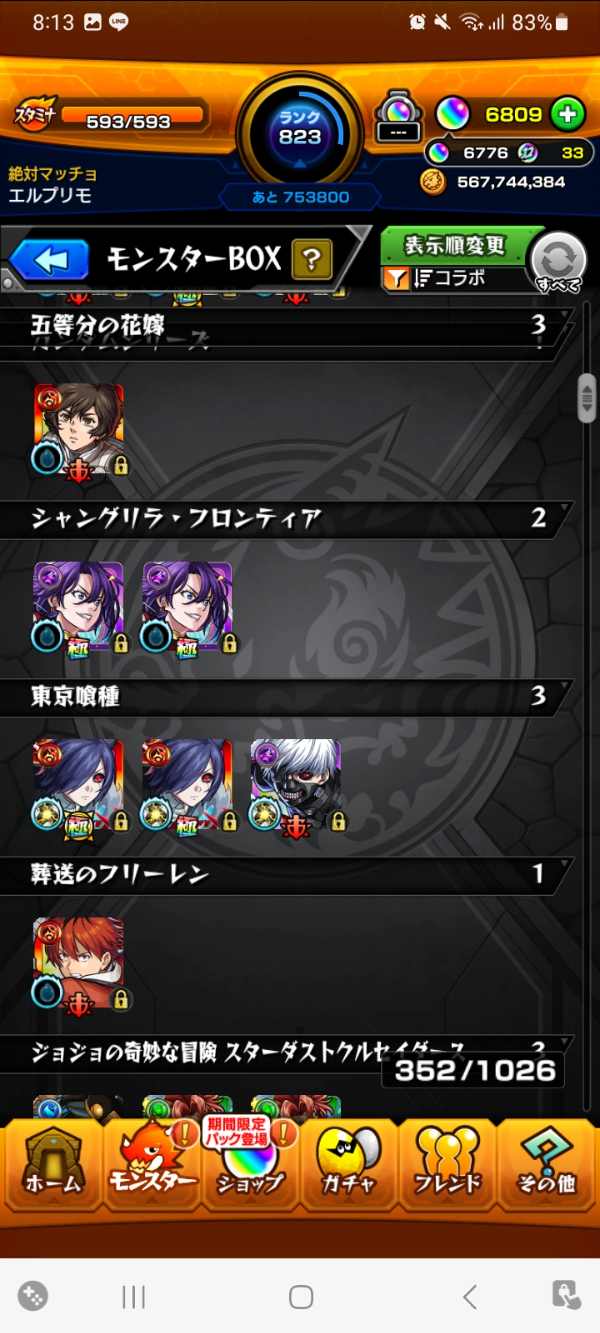Open the ショップ tab

coord(250,1163)
